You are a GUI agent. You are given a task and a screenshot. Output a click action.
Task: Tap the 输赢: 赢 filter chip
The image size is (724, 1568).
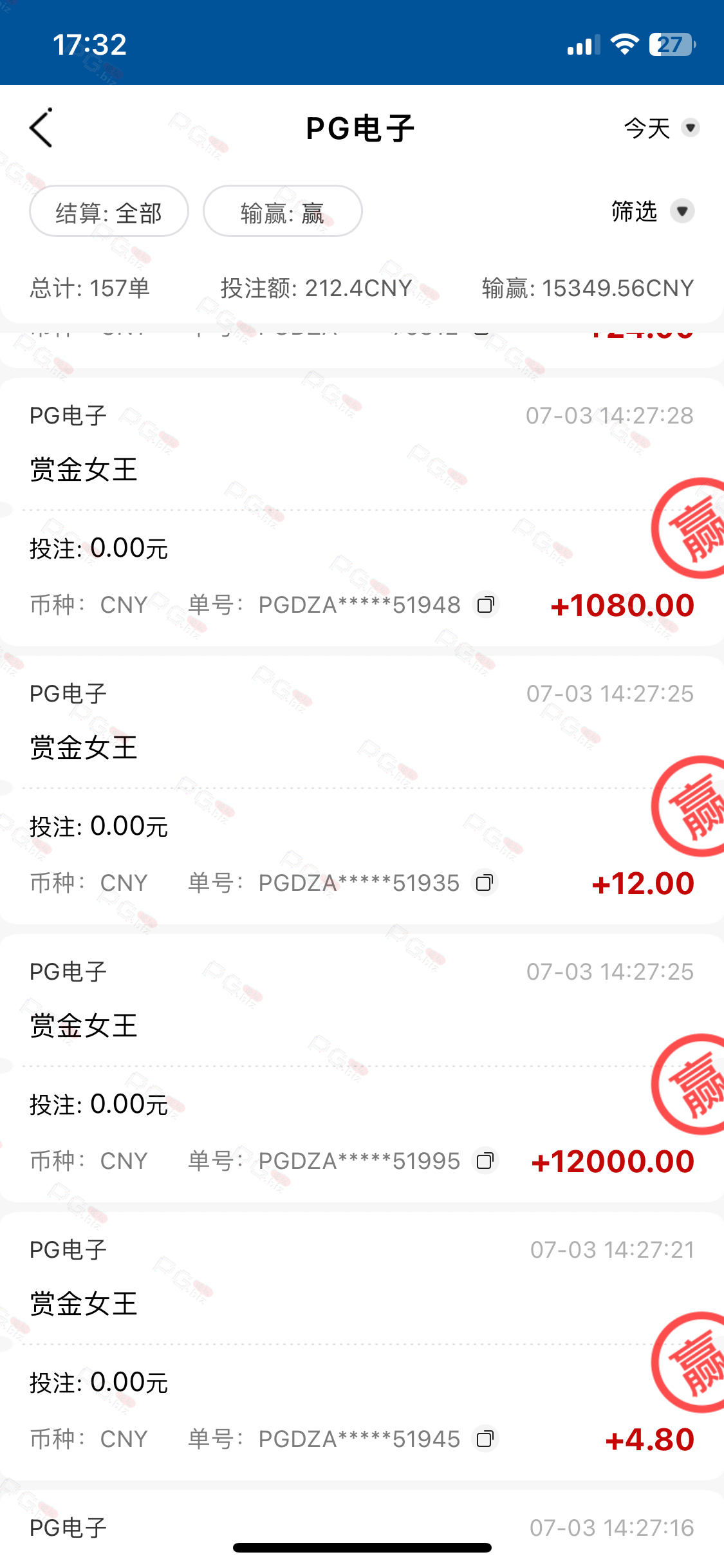click(283, 211)
